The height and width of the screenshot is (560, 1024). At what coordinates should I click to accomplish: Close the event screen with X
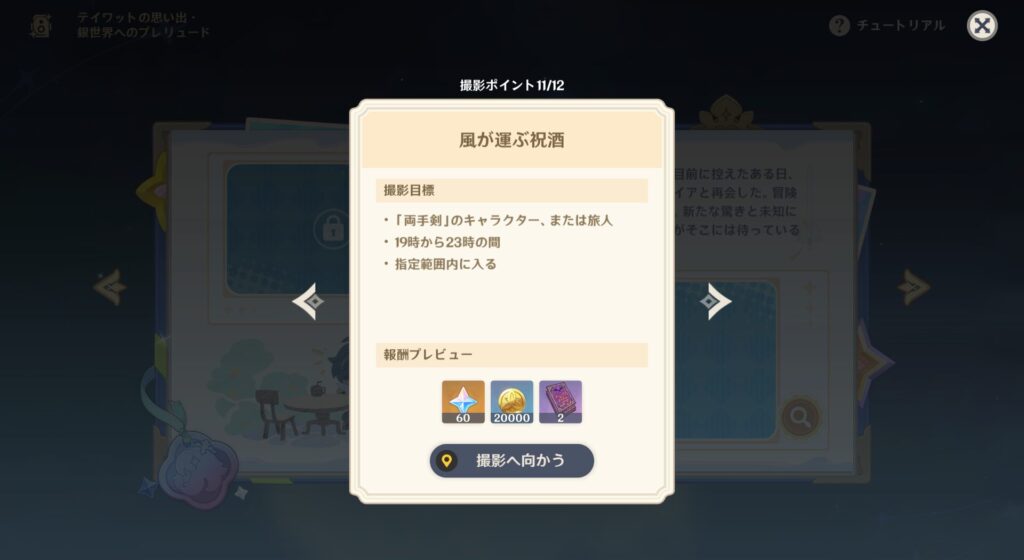(x=982, y=26)
